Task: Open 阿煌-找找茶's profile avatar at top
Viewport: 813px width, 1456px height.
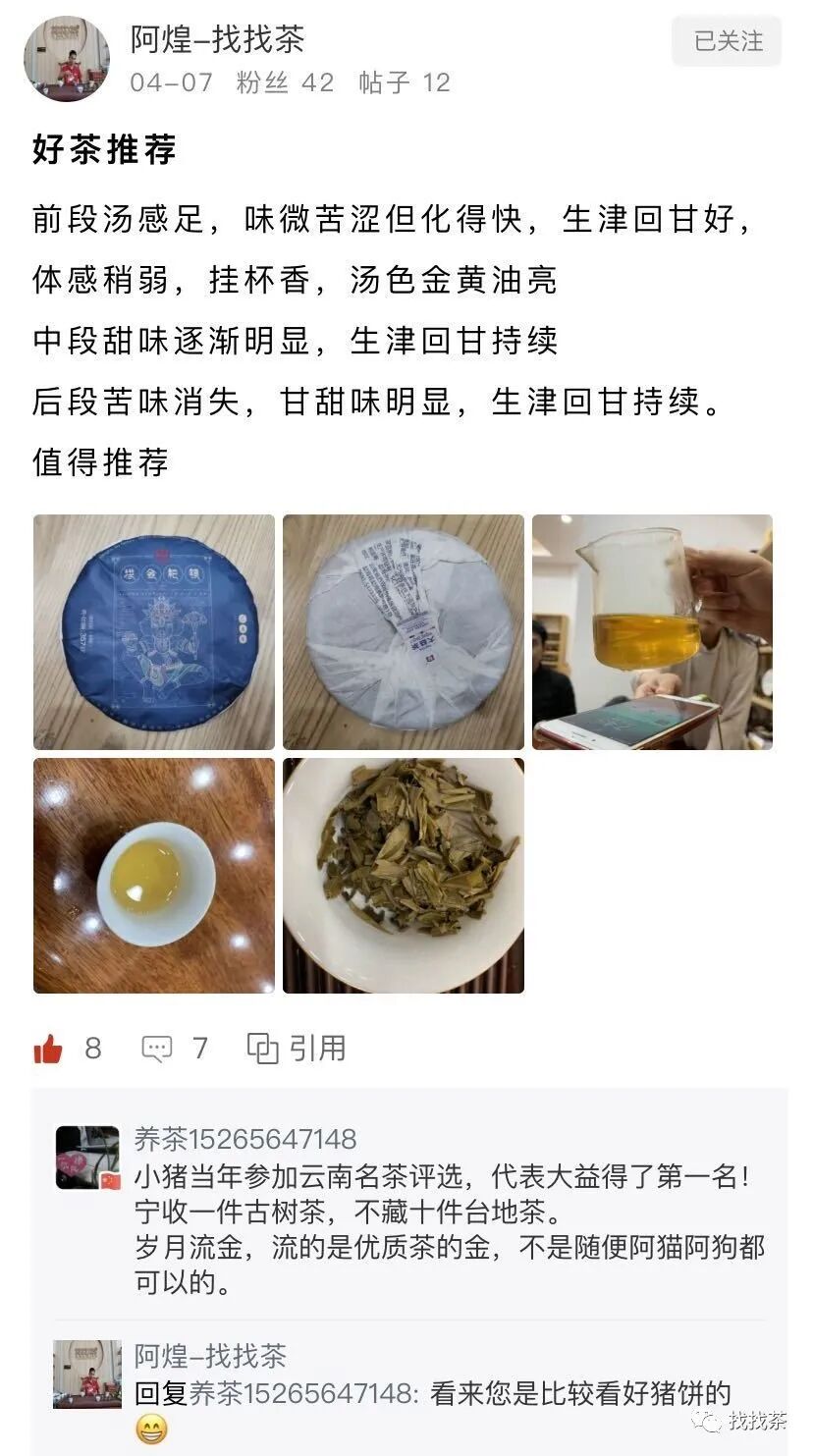Action: (66, 59)
